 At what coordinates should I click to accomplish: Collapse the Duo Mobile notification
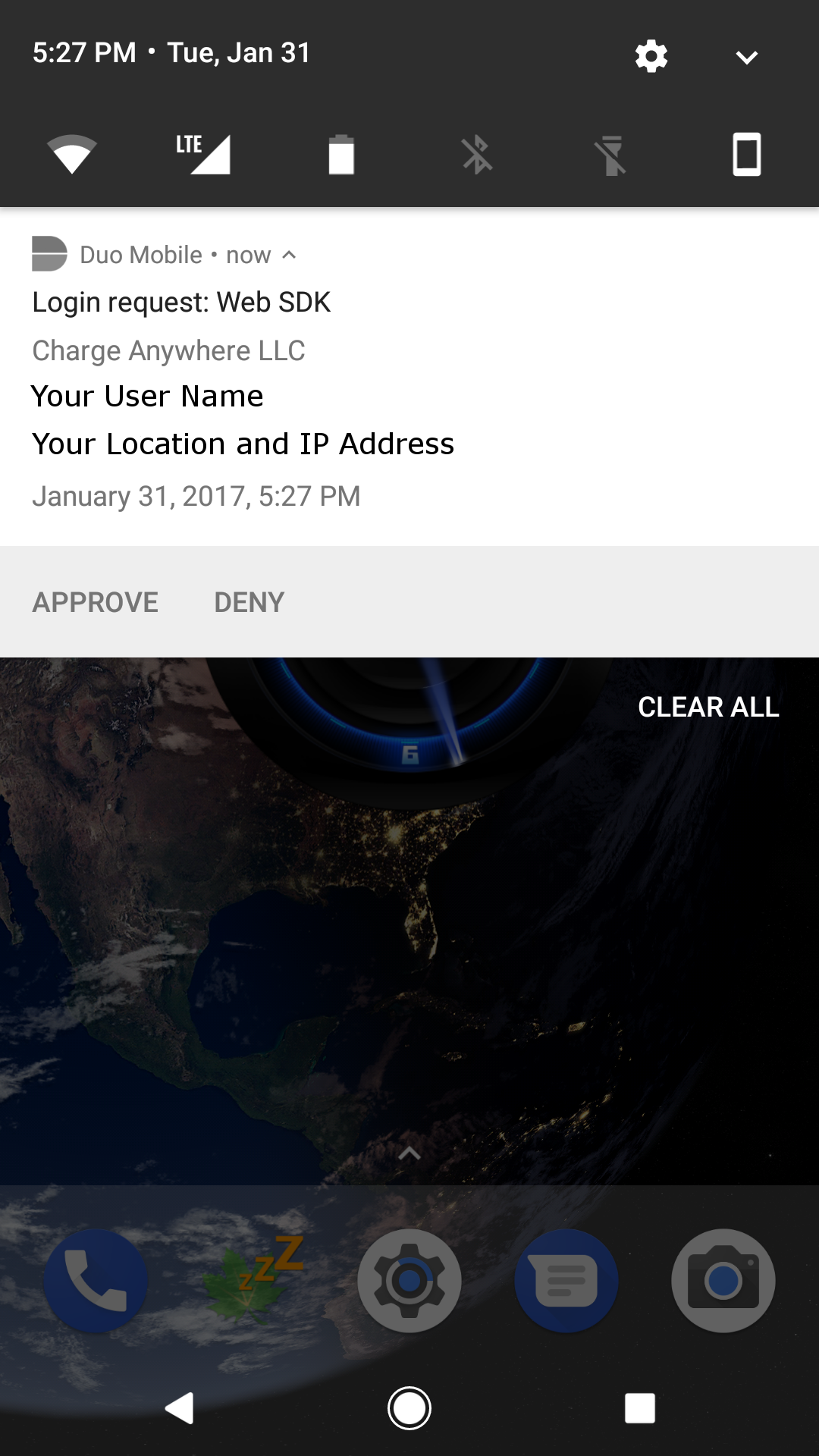[x=289, y=255]
